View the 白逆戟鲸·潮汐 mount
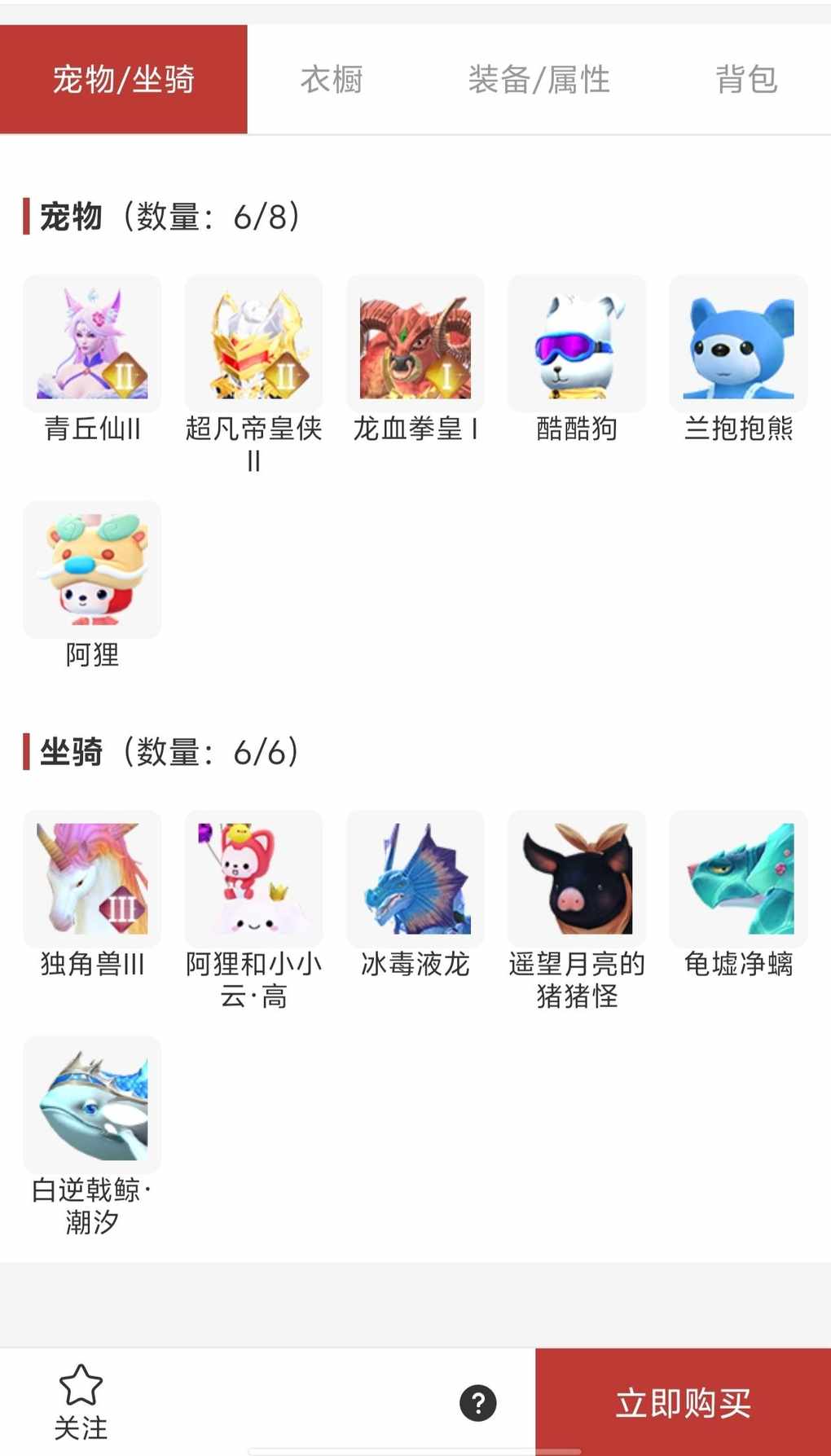 point(92,1105)
